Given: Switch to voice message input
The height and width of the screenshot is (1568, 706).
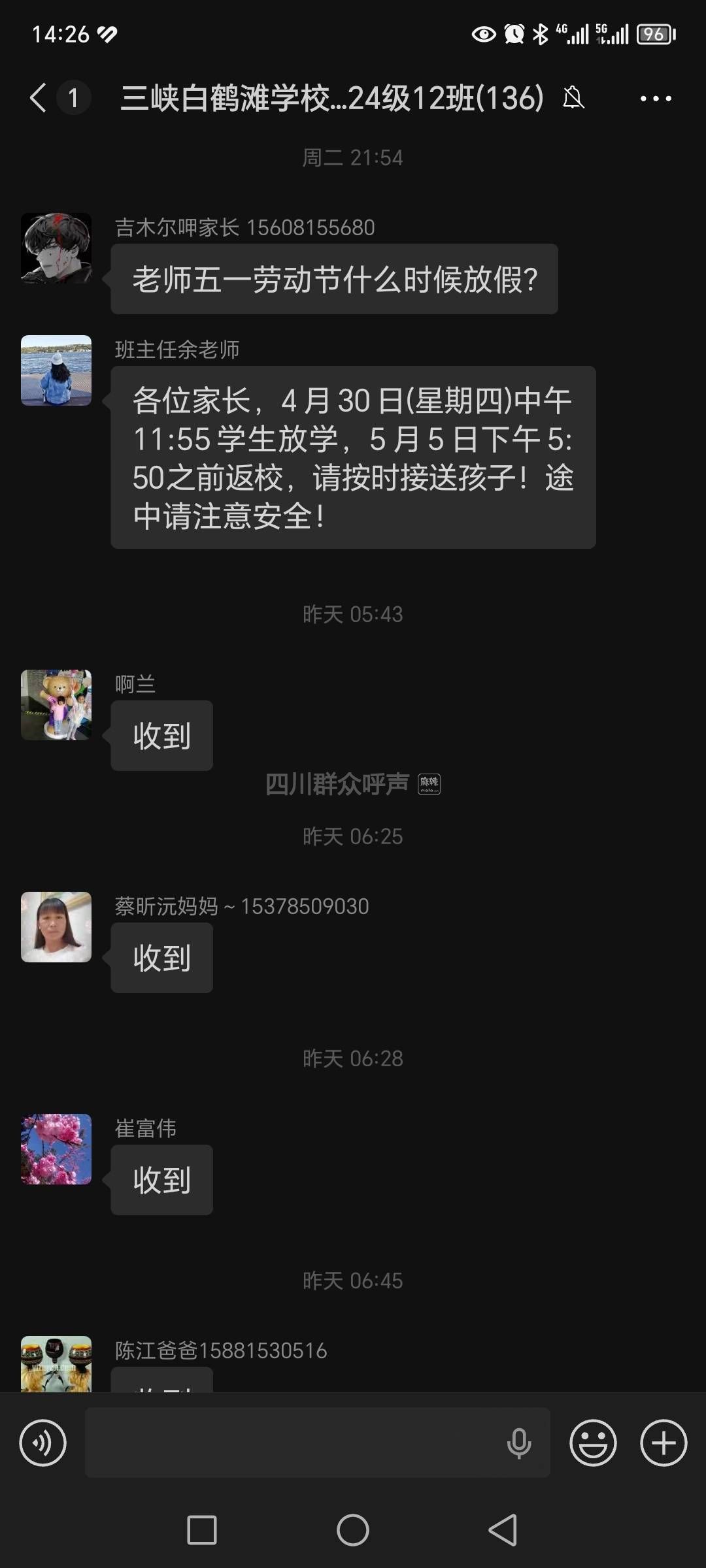Looking at the screenshot, I should pos(43,1443).
